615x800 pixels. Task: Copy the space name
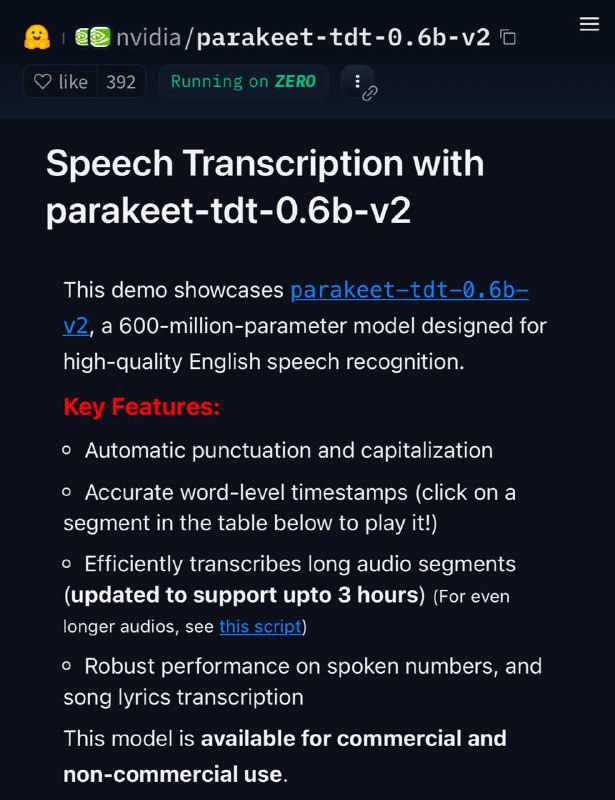tap(508, 38)
